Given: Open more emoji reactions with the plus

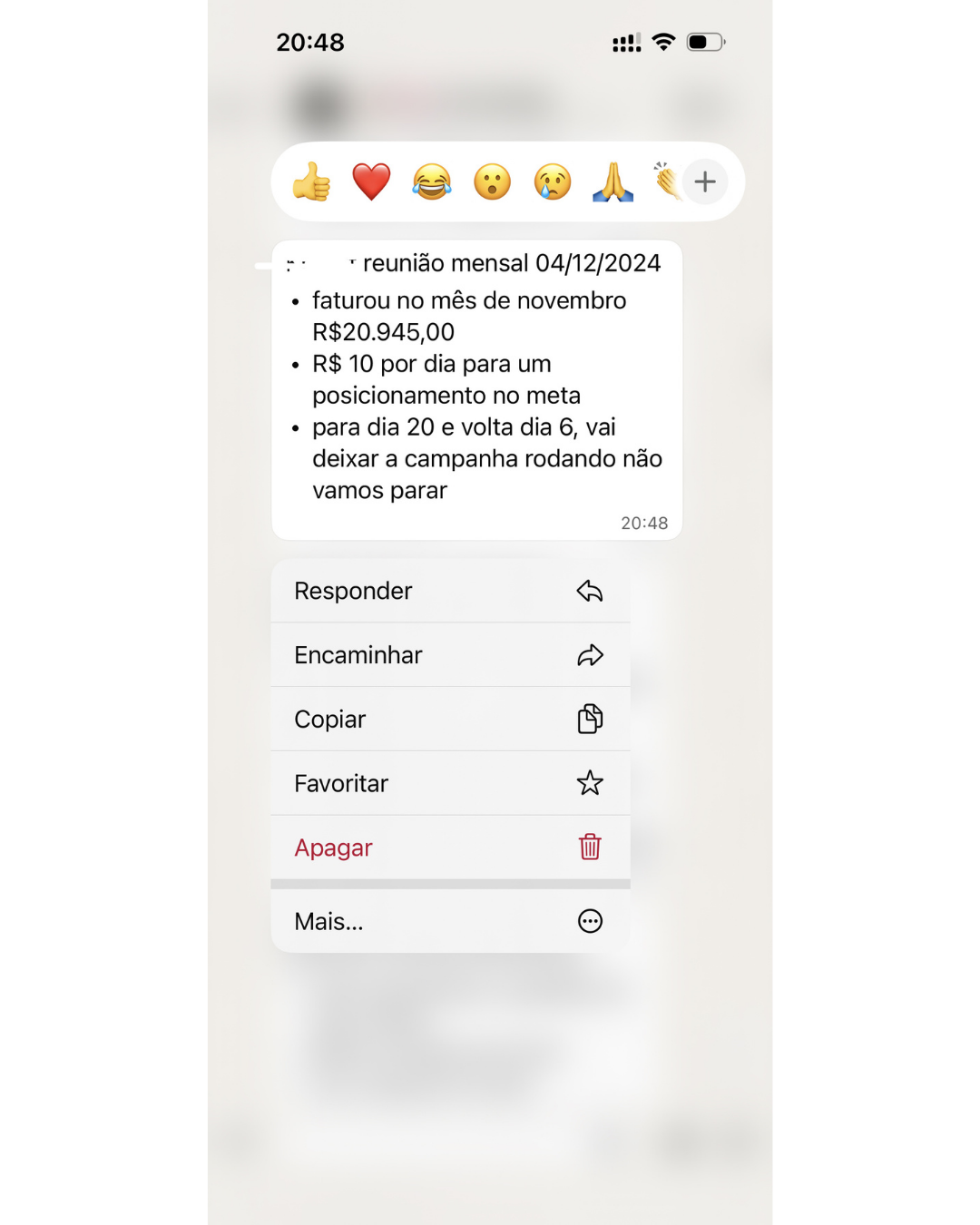Looking at the screenshot, I should [705, 181].
